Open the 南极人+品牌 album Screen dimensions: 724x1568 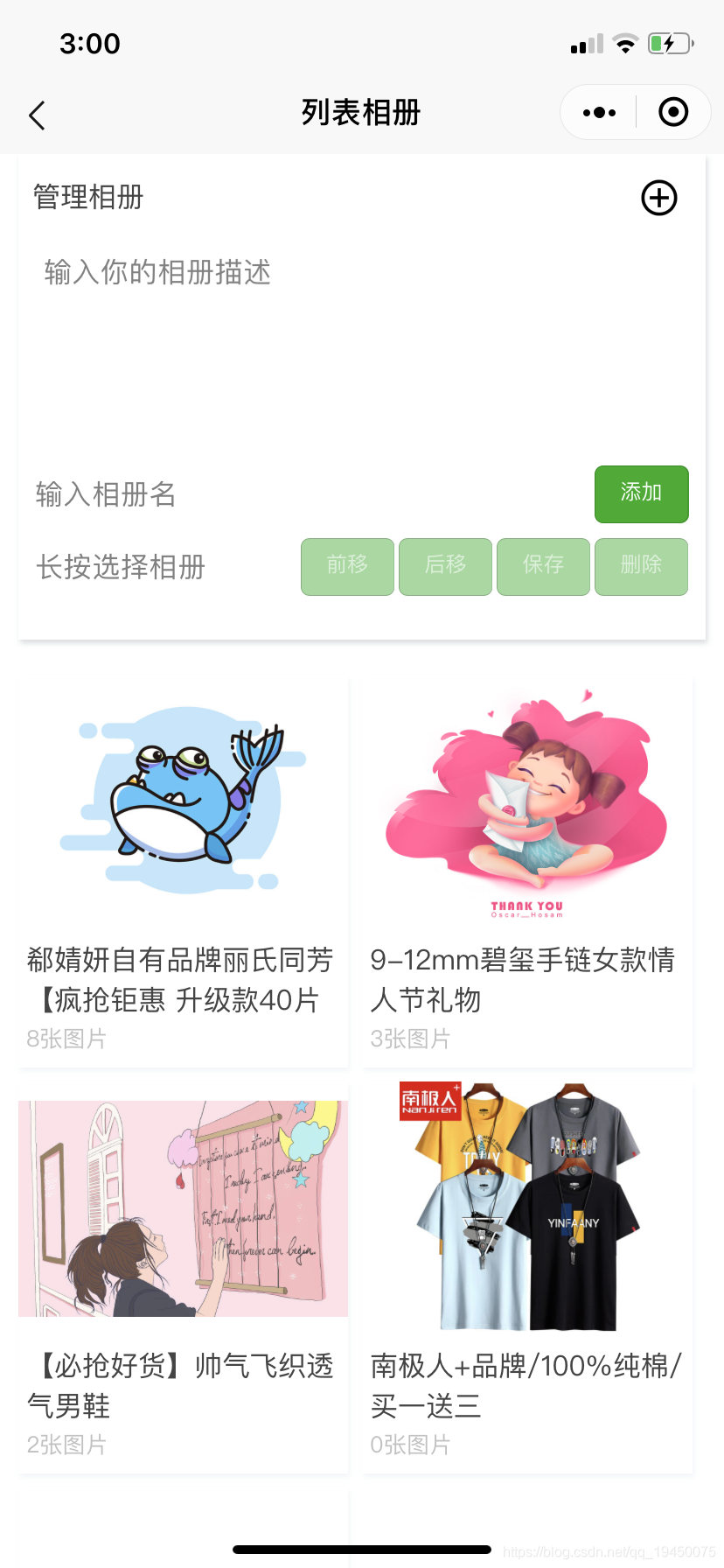[x=527, y=1277]
